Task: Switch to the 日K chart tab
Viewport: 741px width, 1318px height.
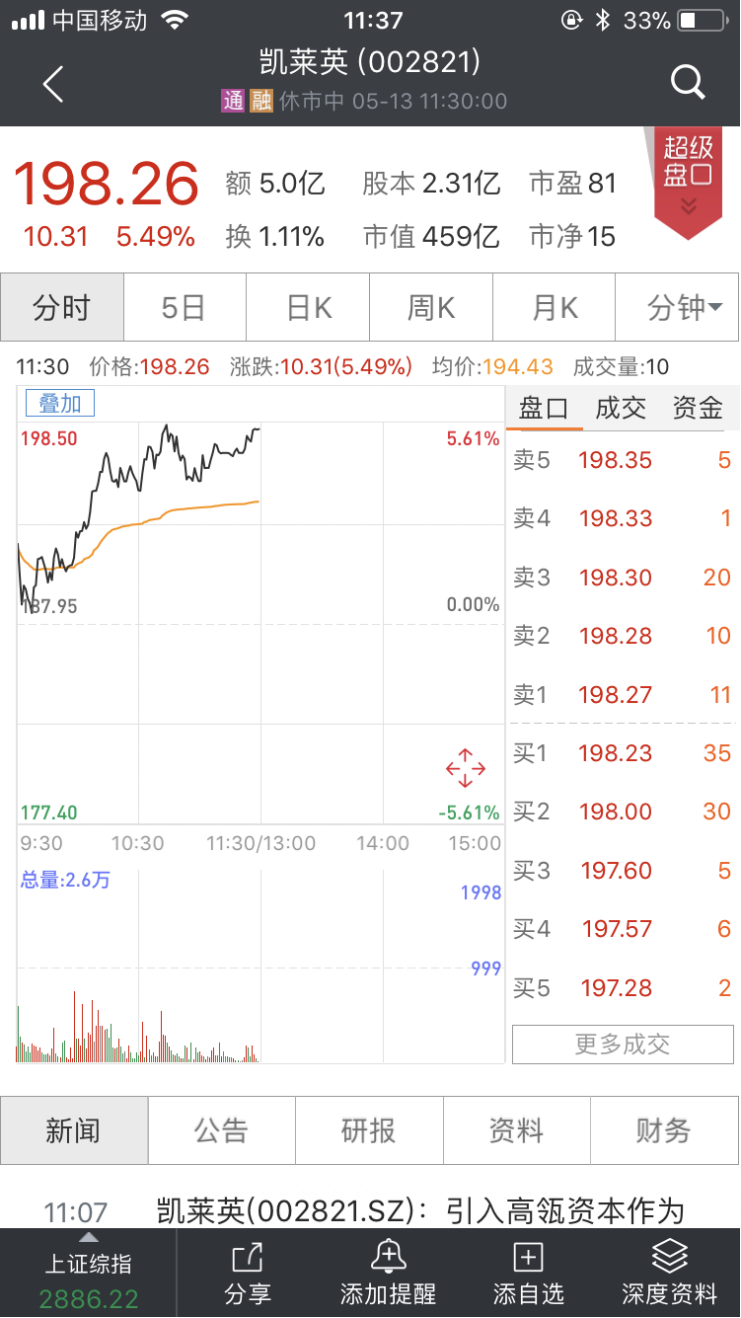Action: coord(308,308)
